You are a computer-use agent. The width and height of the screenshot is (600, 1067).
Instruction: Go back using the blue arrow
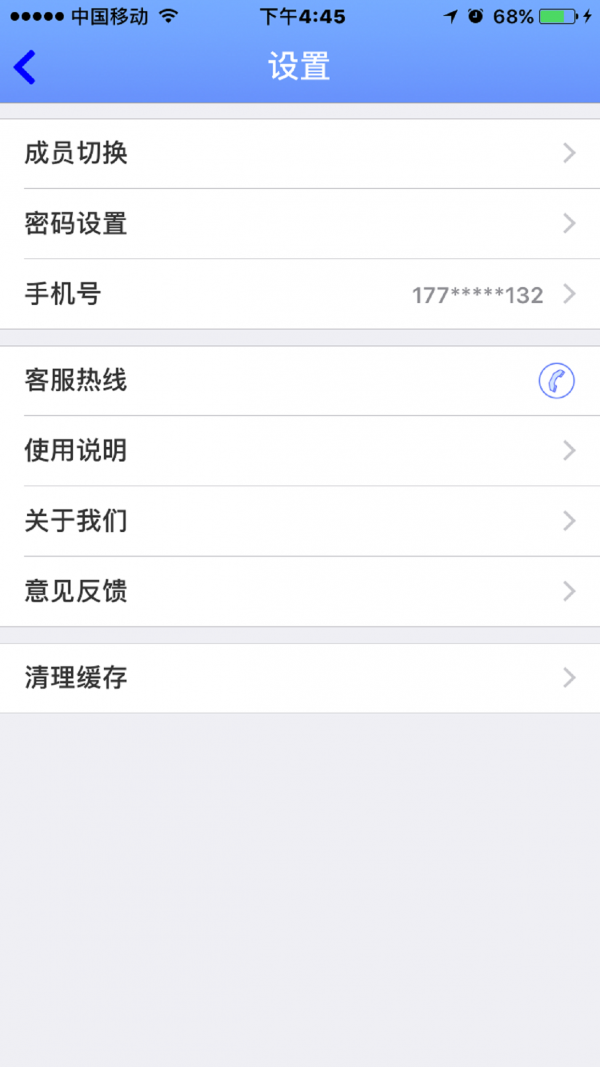coord(24,67)
